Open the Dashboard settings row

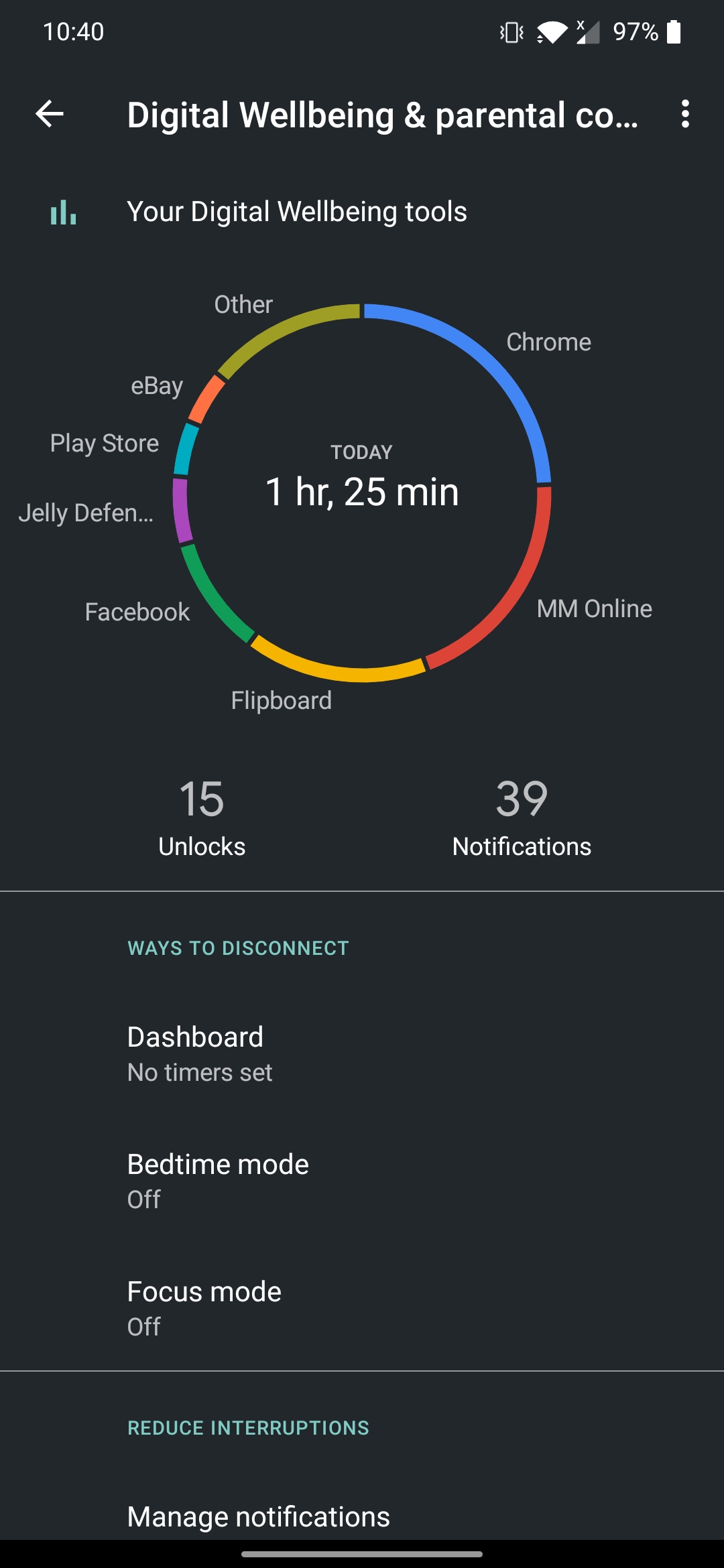point(362,1053)
